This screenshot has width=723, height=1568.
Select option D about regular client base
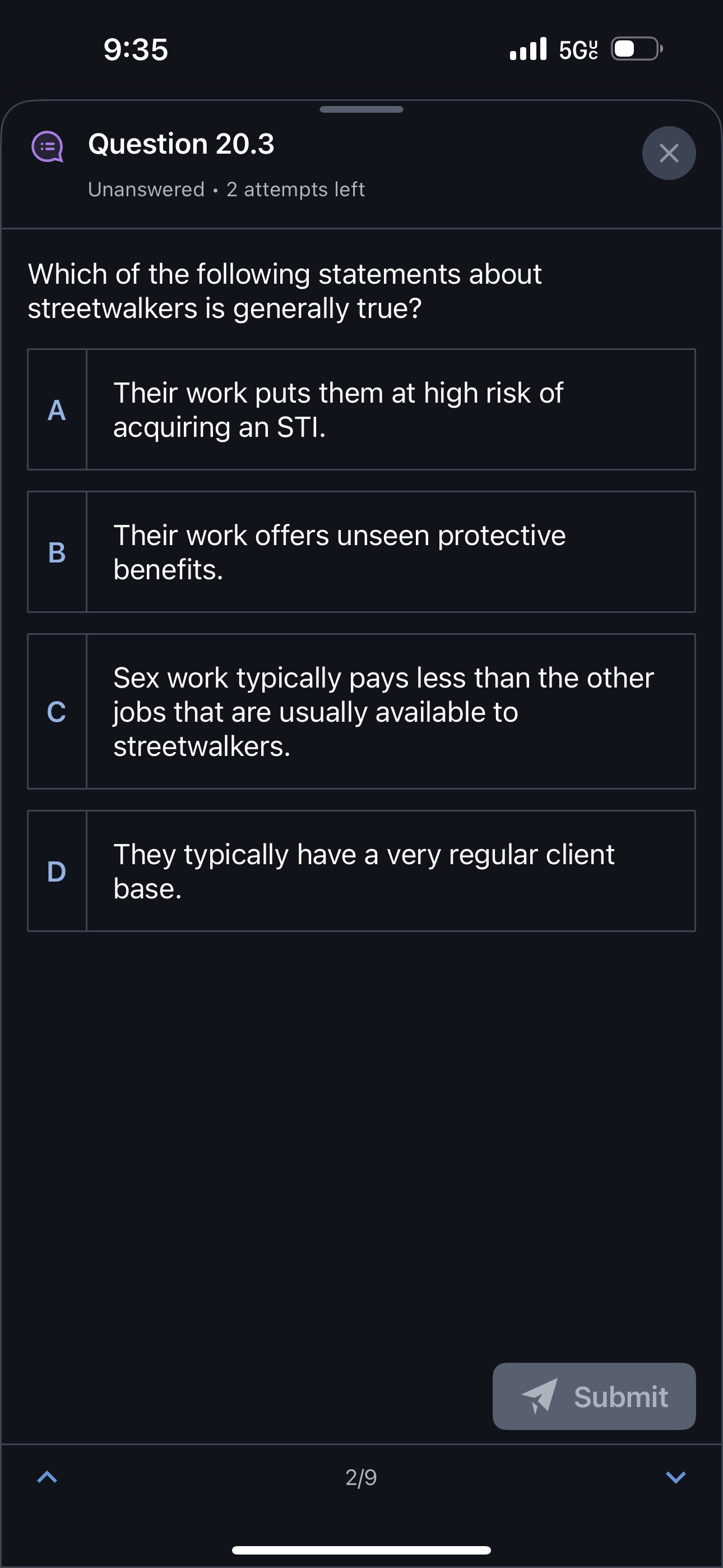361,870
